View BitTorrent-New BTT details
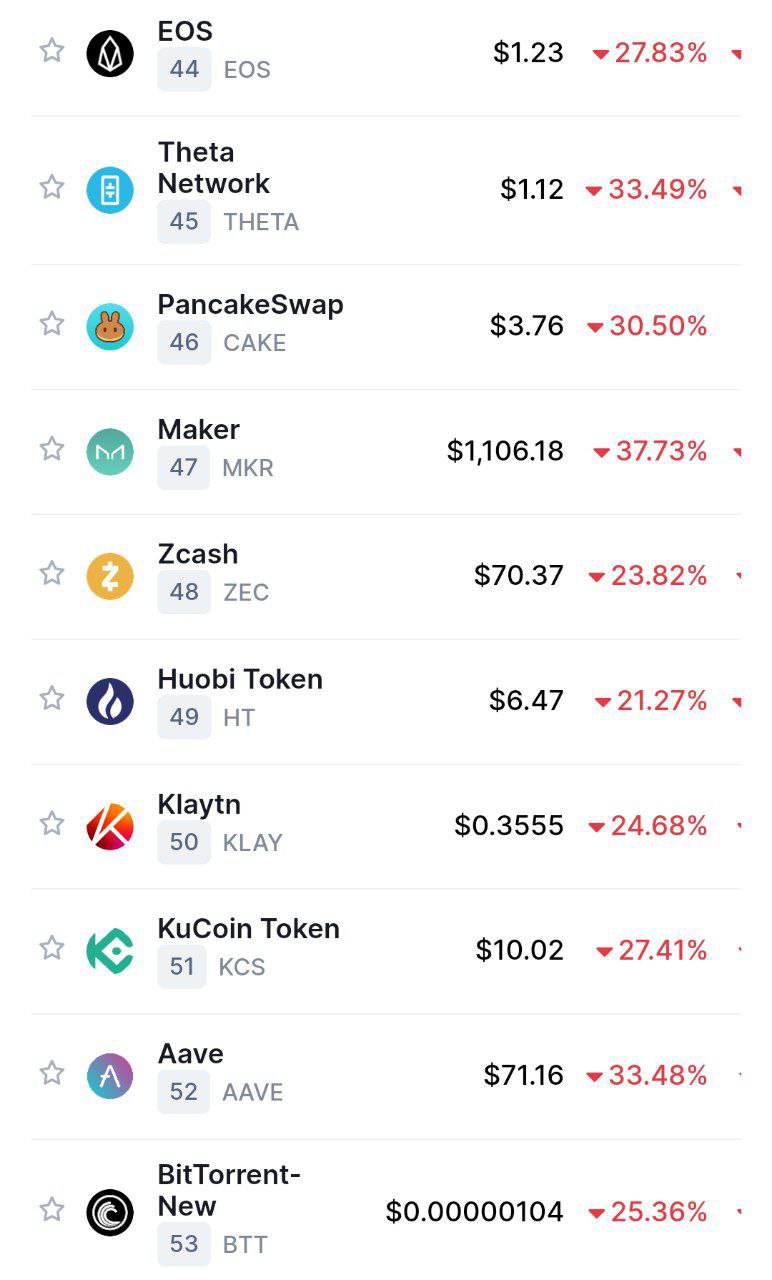 coord(228,1190)
